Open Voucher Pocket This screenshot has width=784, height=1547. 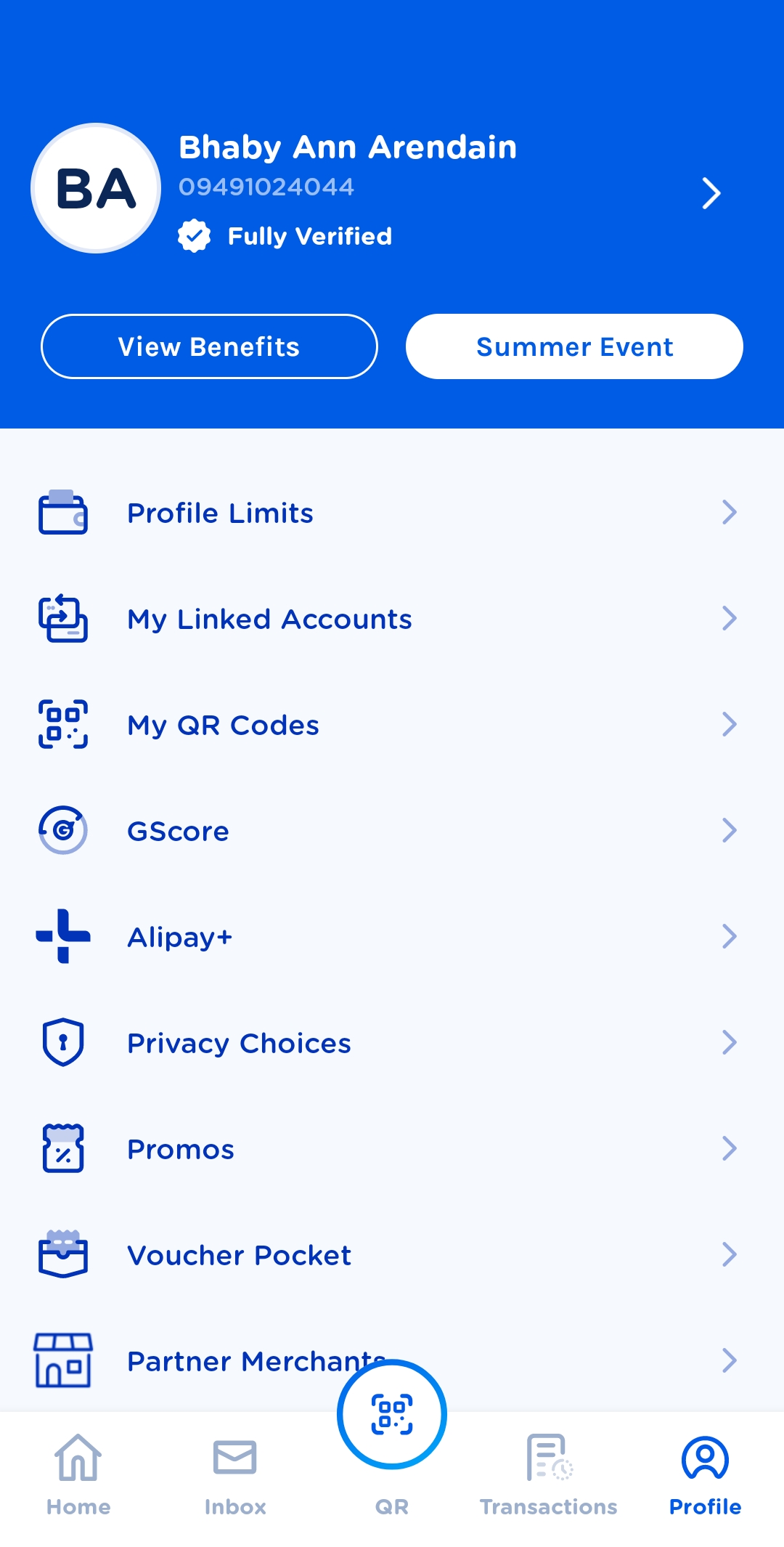(392, 1255)
